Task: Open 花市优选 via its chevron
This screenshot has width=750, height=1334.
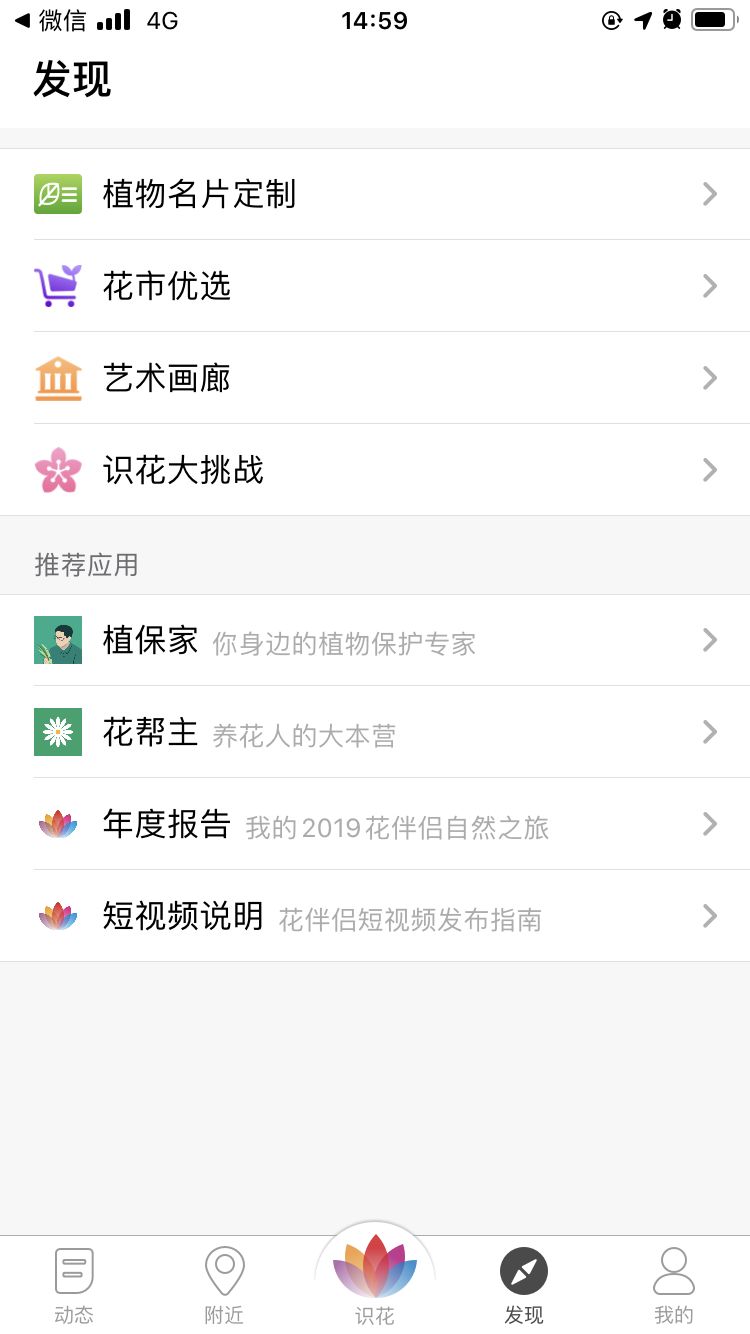Action: pos(710,286)
